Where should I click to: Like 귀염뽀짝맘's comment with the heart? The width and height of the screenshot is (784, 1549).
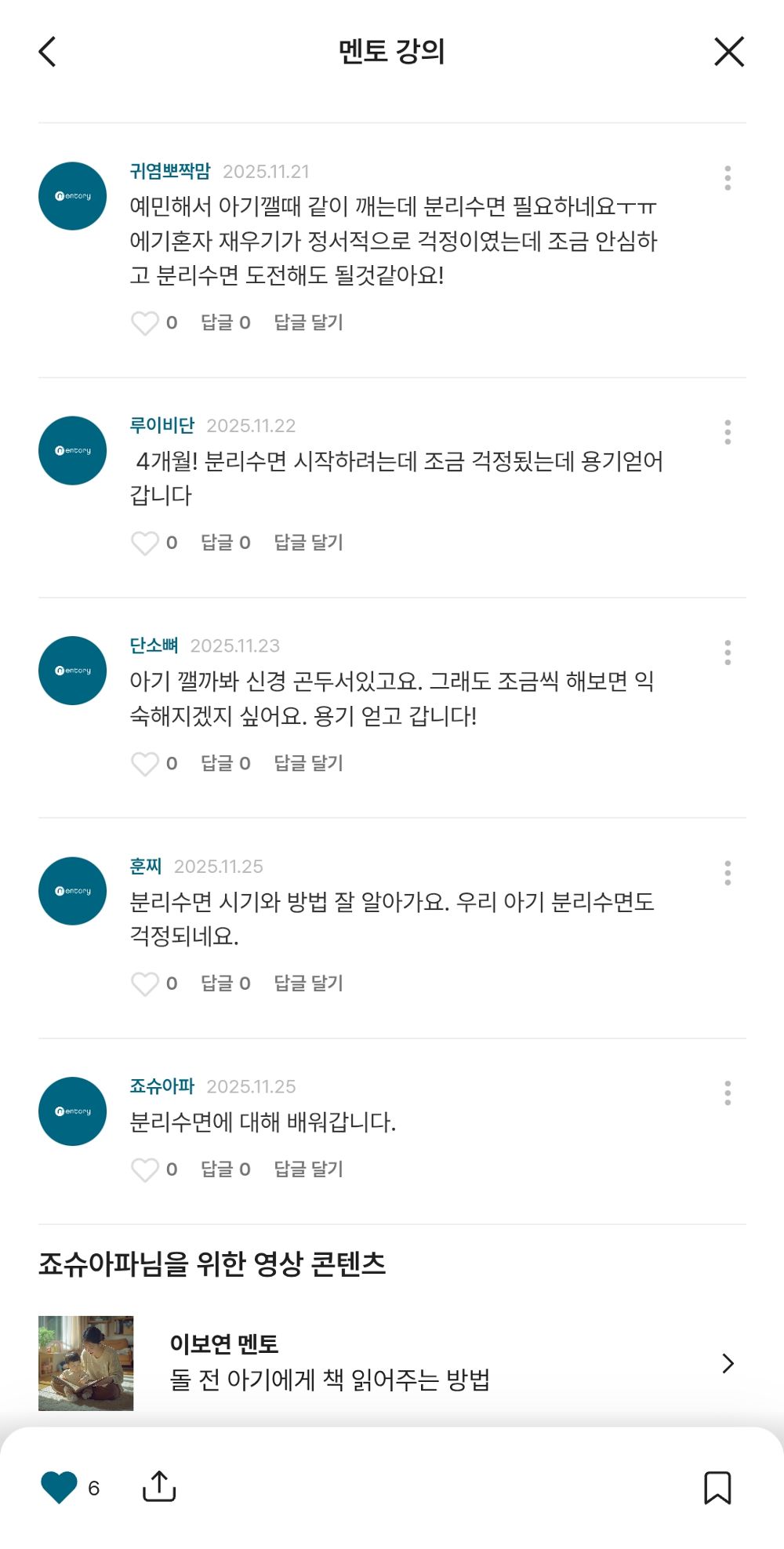pos(146,323)
